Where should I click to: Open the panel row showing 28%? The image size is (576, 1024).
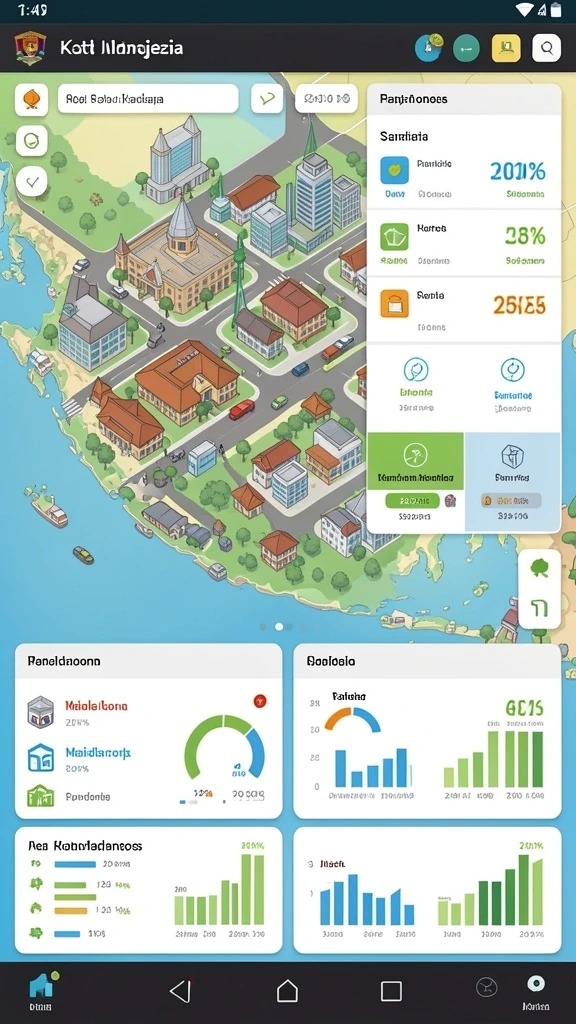[x=464, y=244]
